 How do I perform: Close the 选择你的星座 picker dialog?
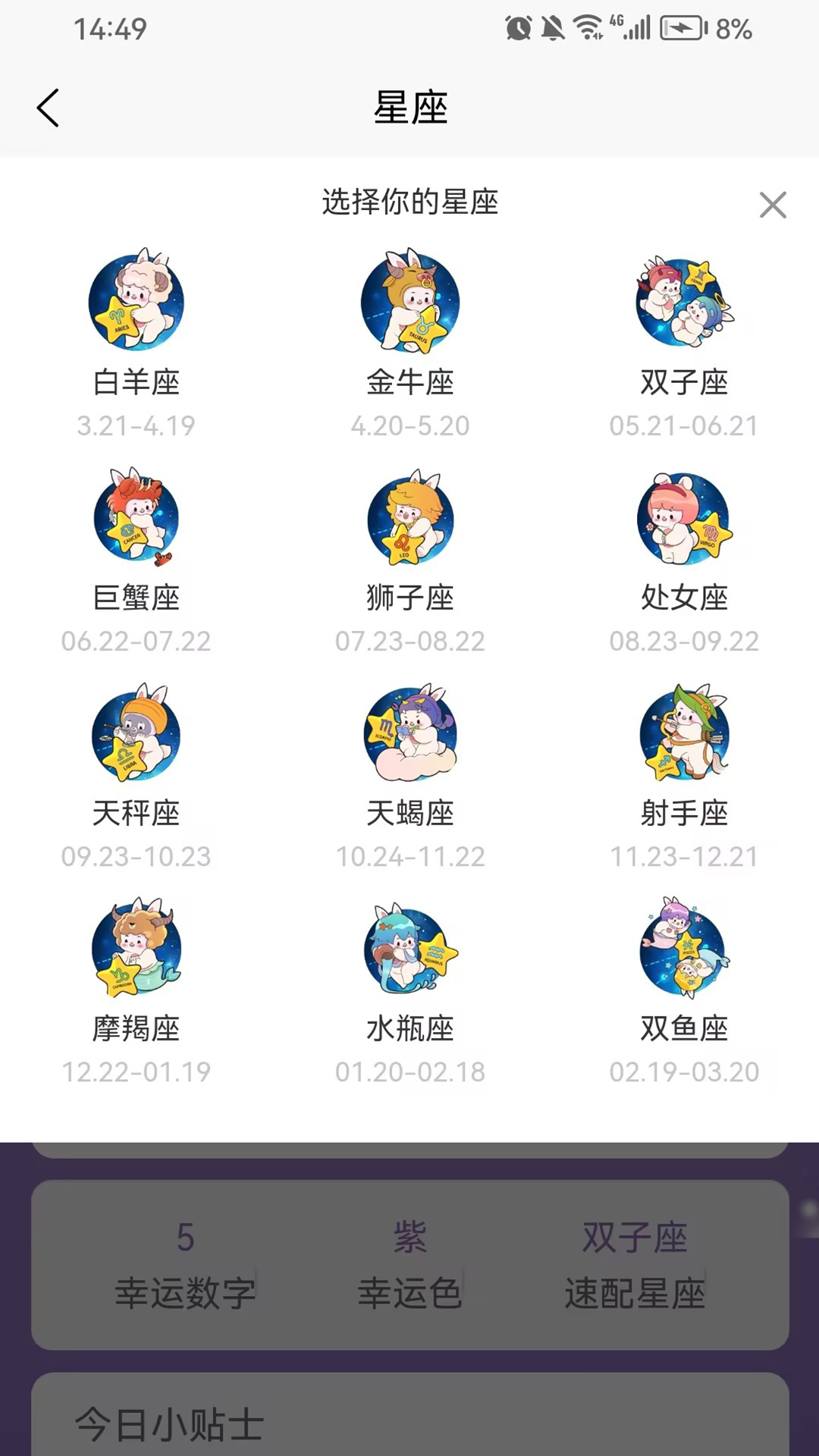(772, 206)
